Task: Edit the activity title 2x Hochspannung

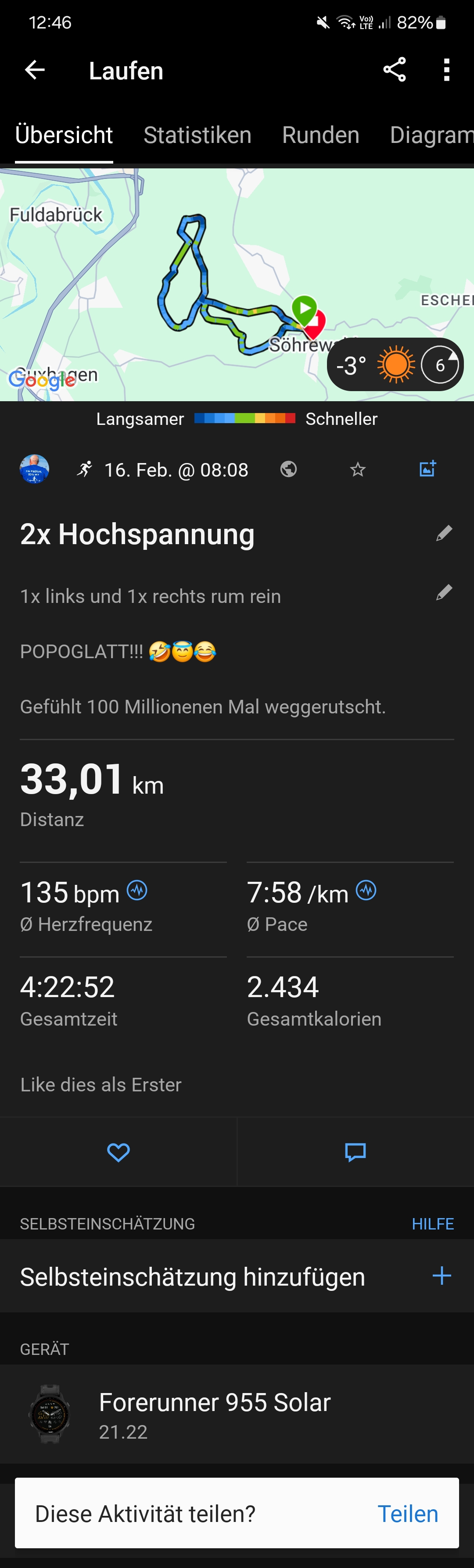Action: pos(444,534)
